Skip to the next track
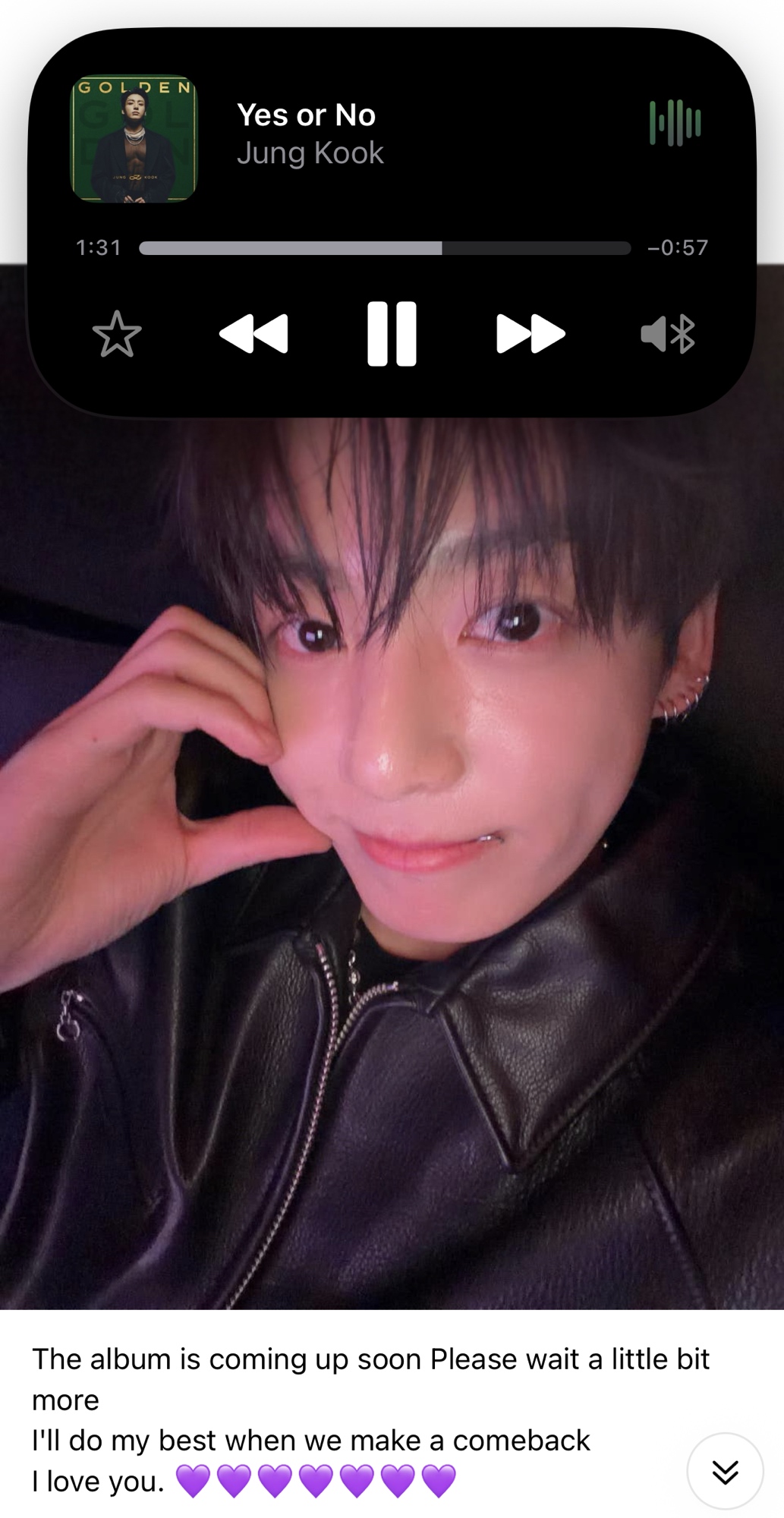The height and width of the screenshot is (1518, 784). tap(531, 334)
